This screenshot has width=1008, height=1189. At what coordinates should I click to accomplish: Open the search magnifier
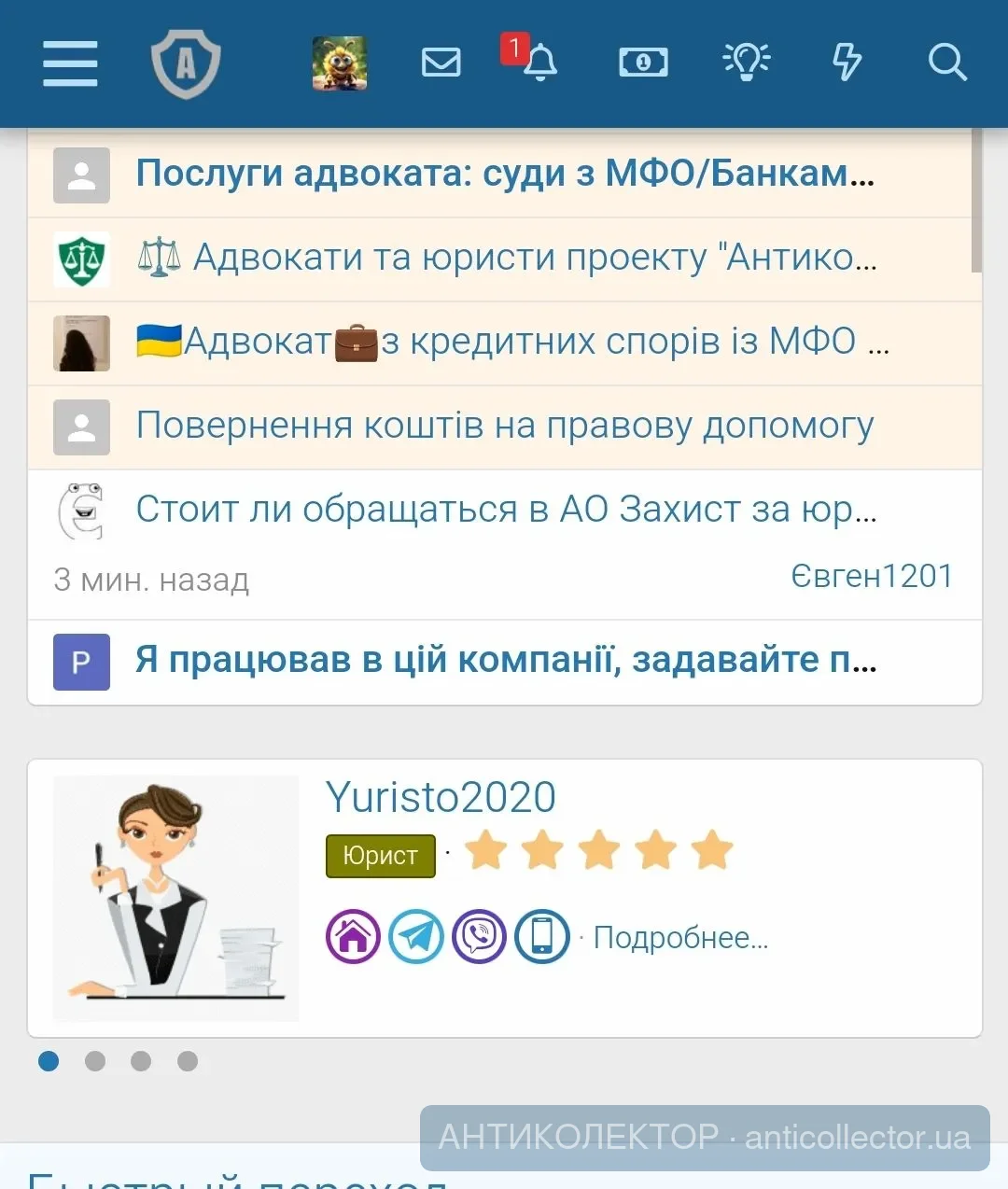coord(947,63)
